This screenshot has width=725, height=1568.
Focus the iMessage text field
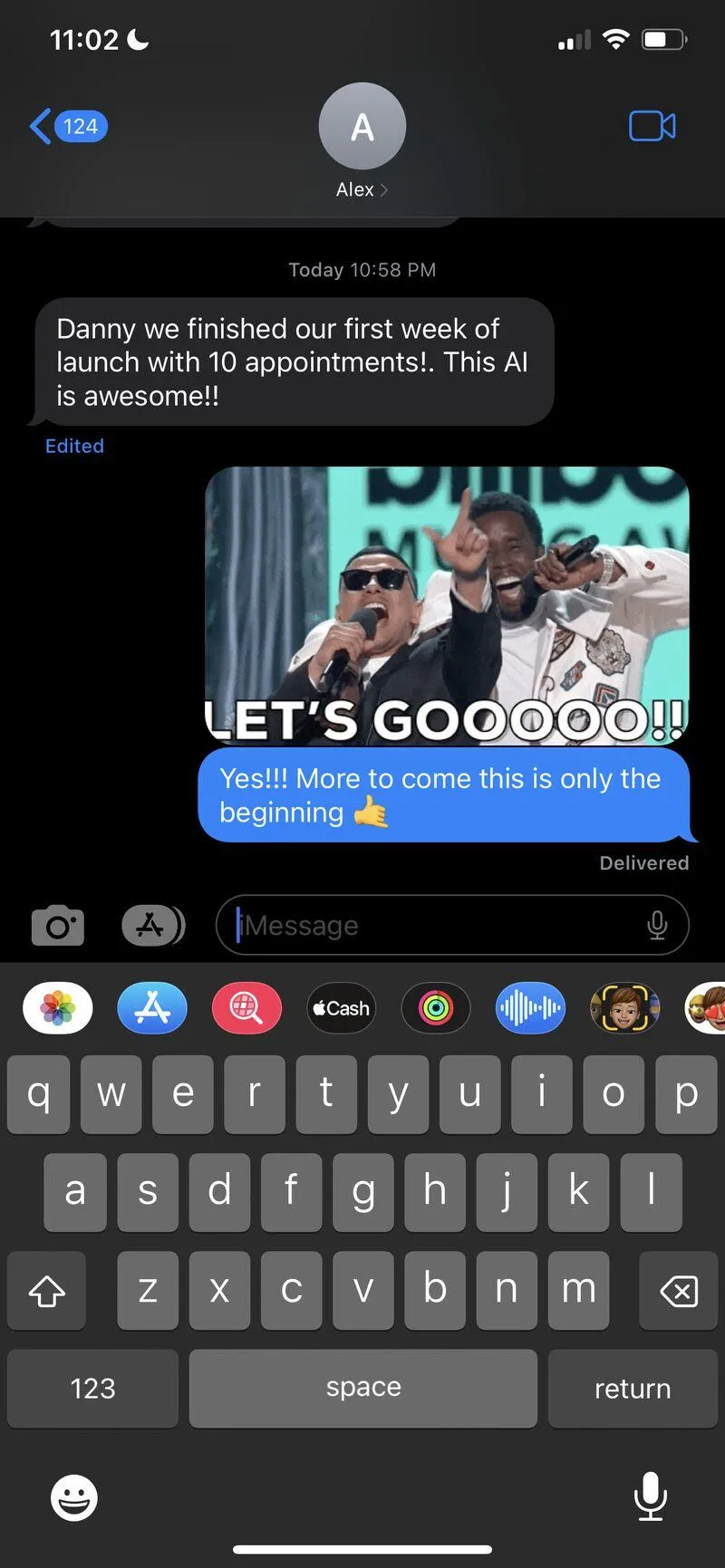point(435,926)
